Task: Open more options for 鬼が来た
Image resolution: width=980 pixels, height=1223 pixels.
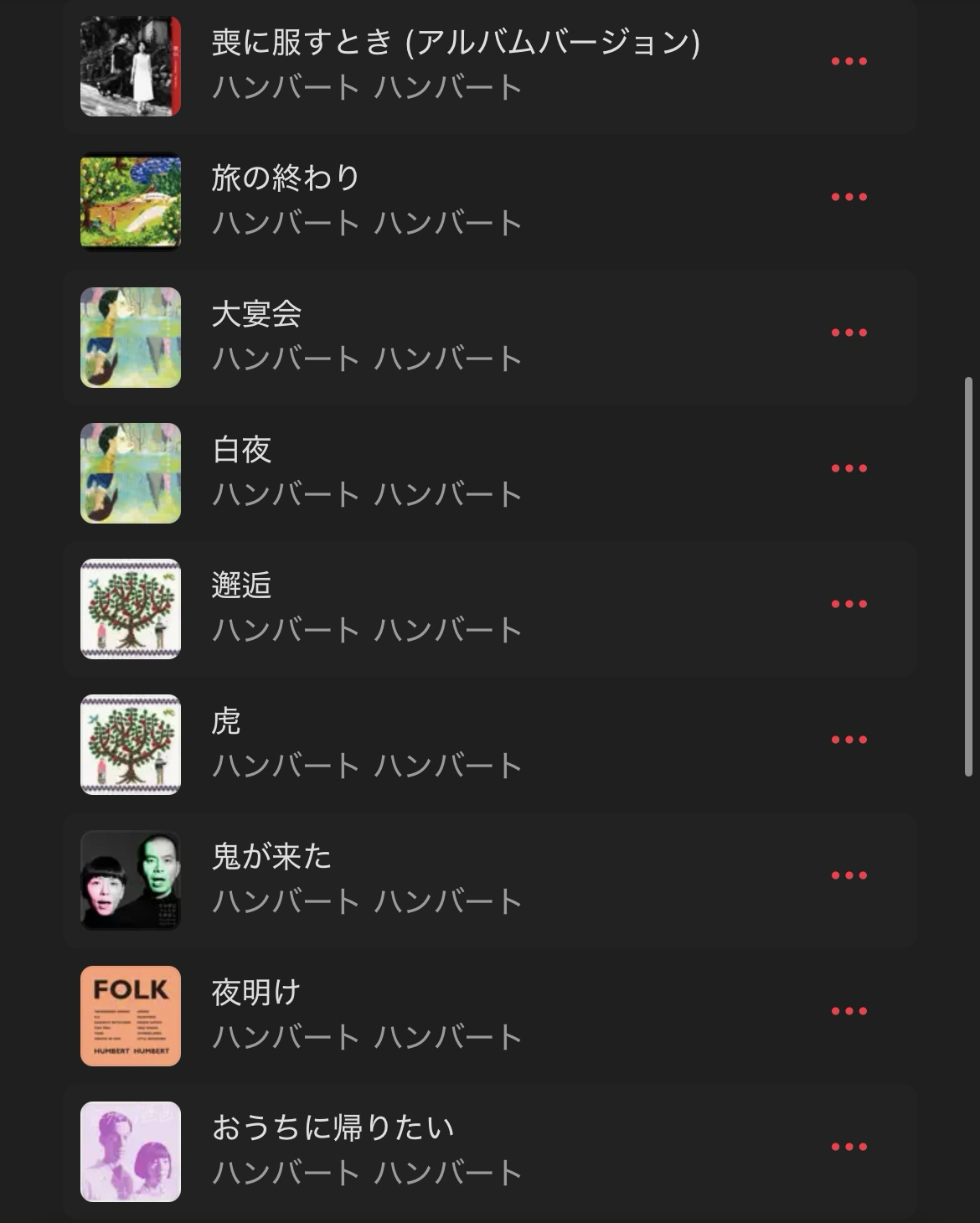Action: 848,875
